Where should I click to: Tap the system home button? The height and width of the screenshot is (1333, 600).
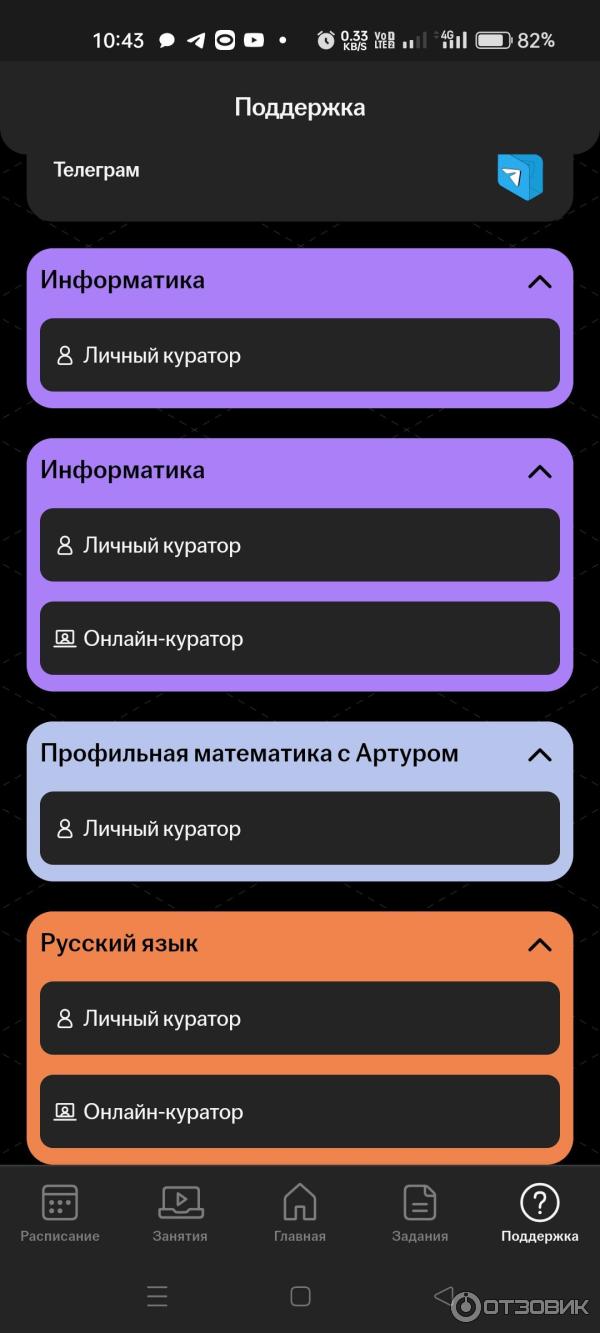(300, 1297)
